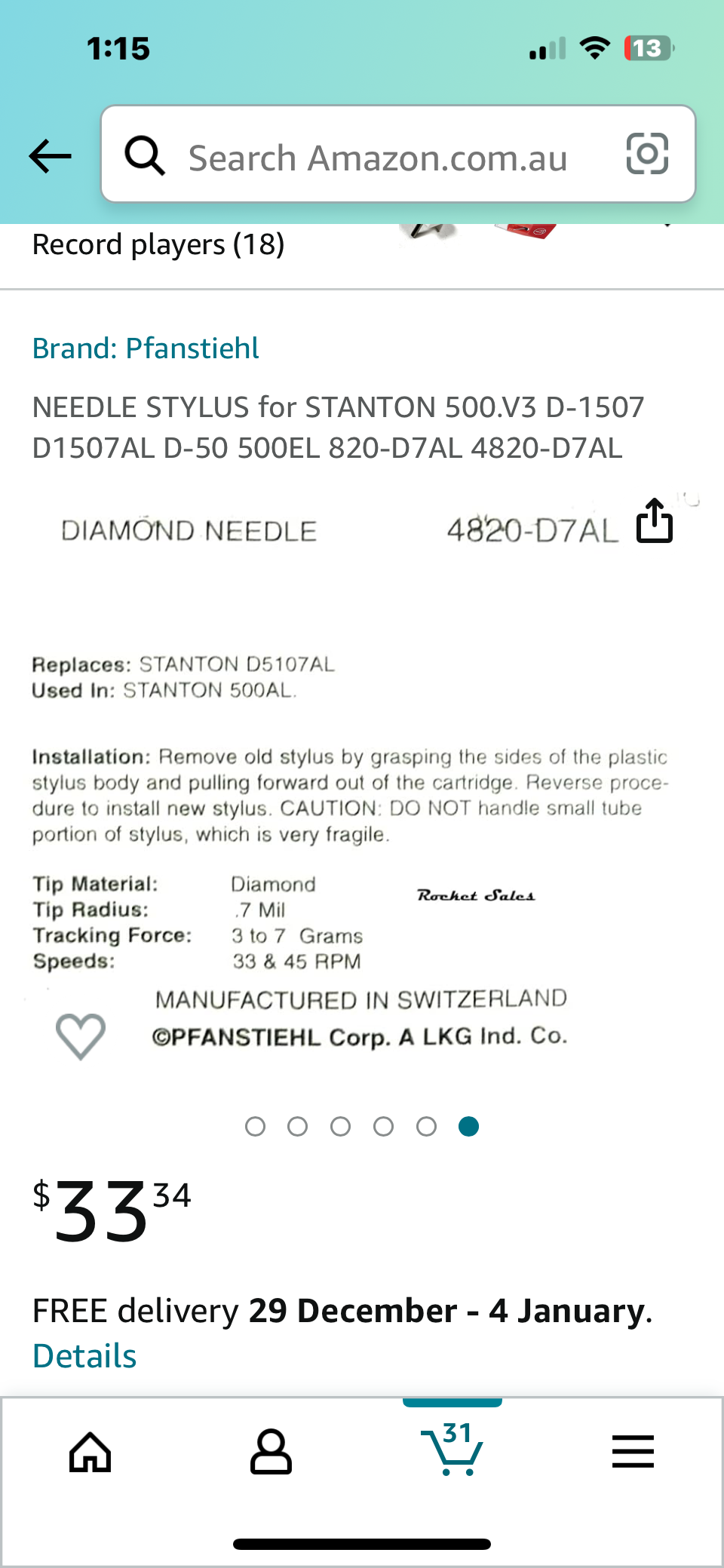
Task: Add item to wish list heart
Action: 81,1036
